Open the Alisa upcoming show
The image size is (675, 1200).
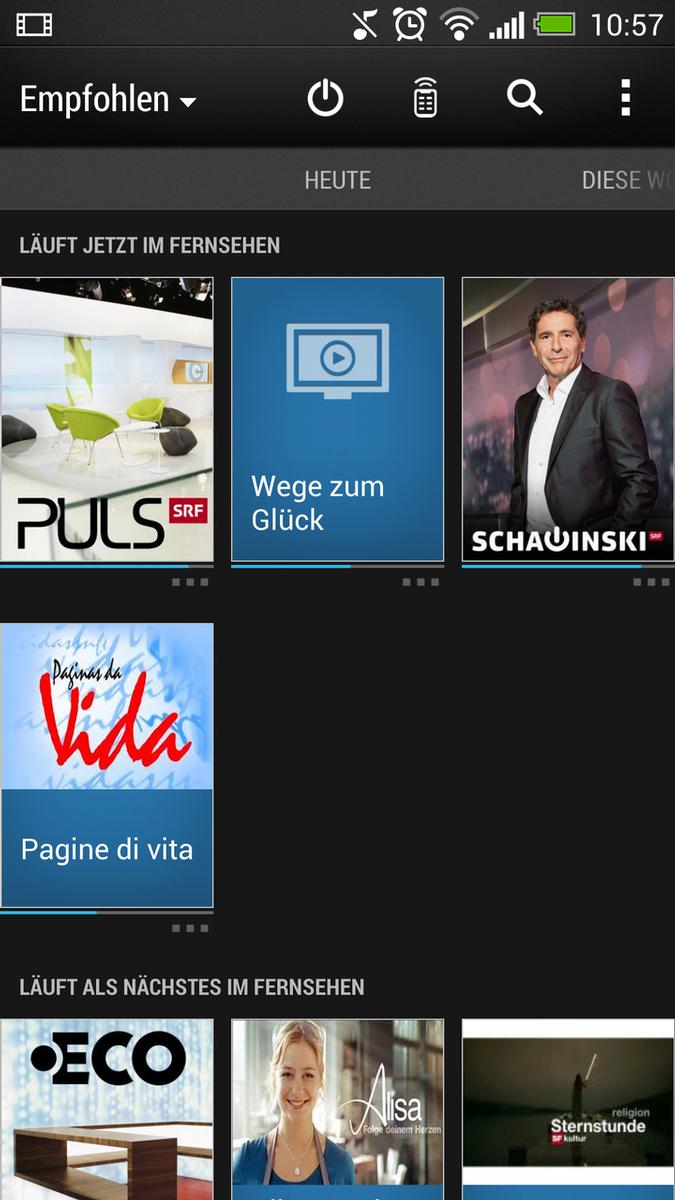point(338,1109)
